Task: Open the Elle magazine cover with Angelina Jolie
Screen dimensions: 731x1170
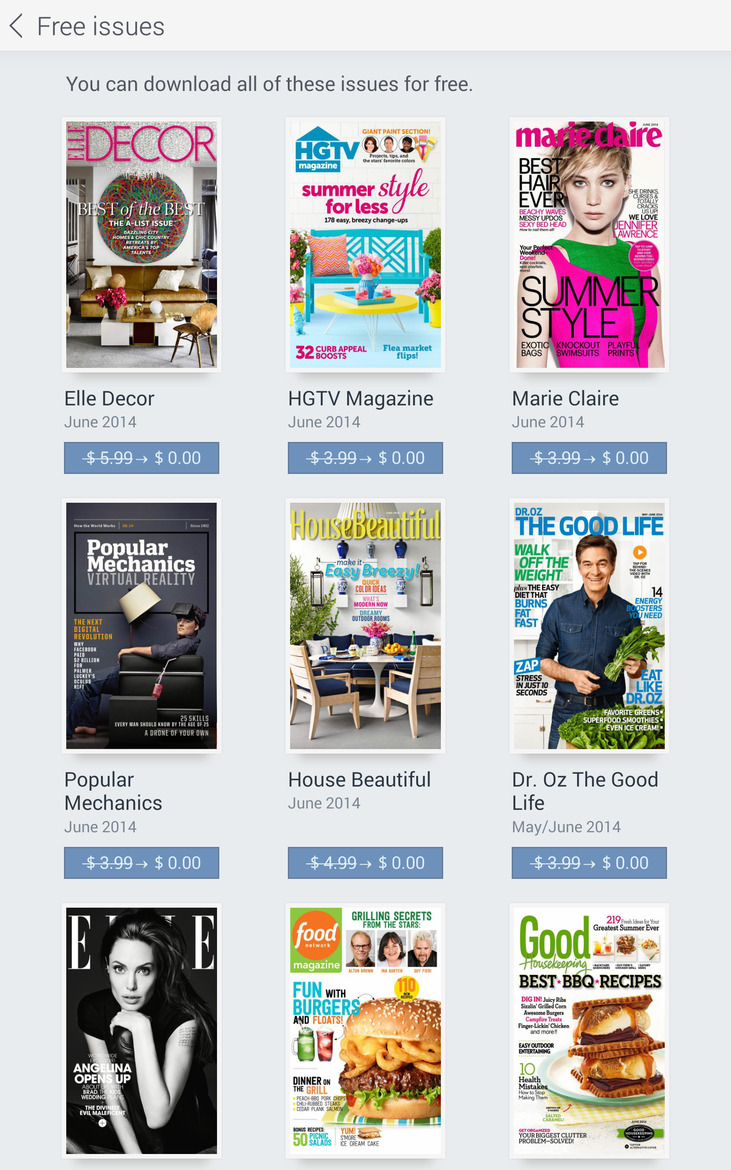Action: point(140,1031)
